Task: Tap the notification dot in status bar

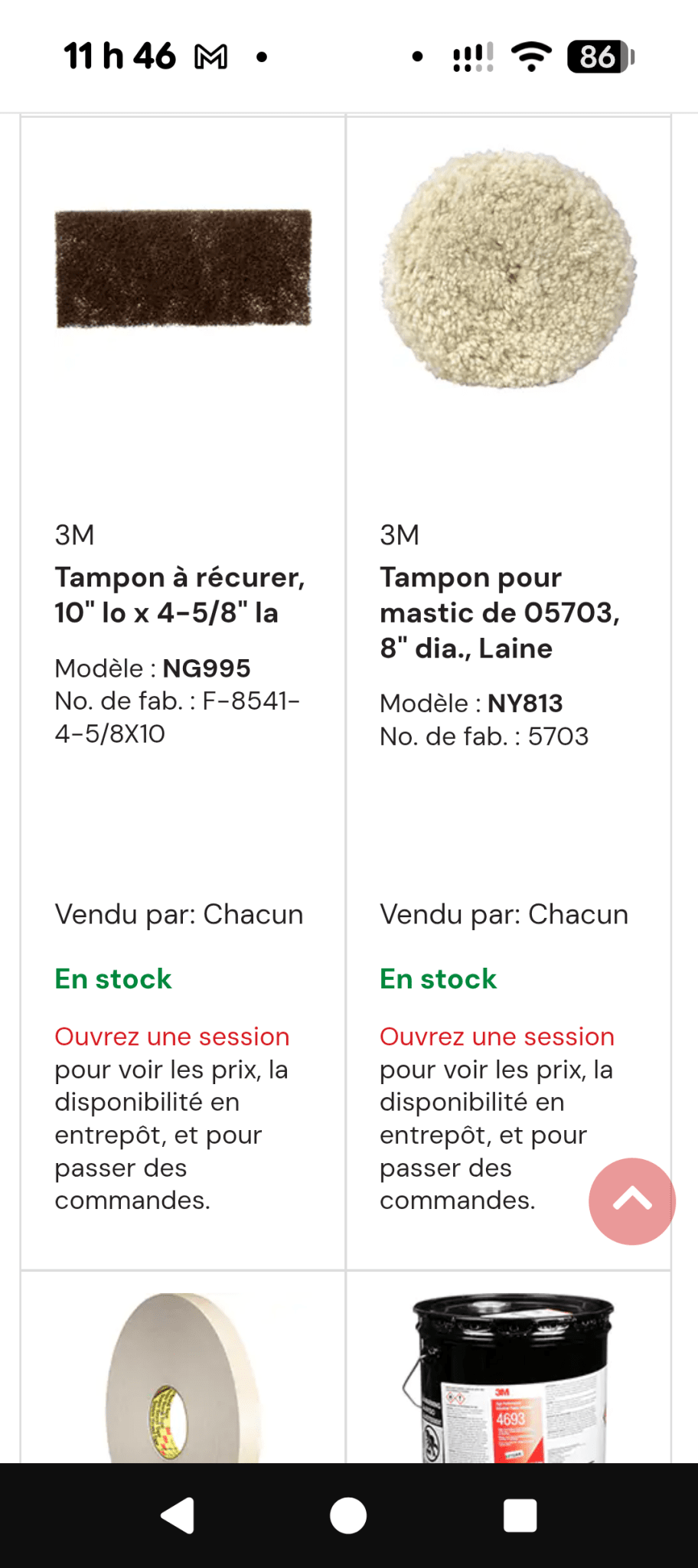Action: tap(263, 57)
